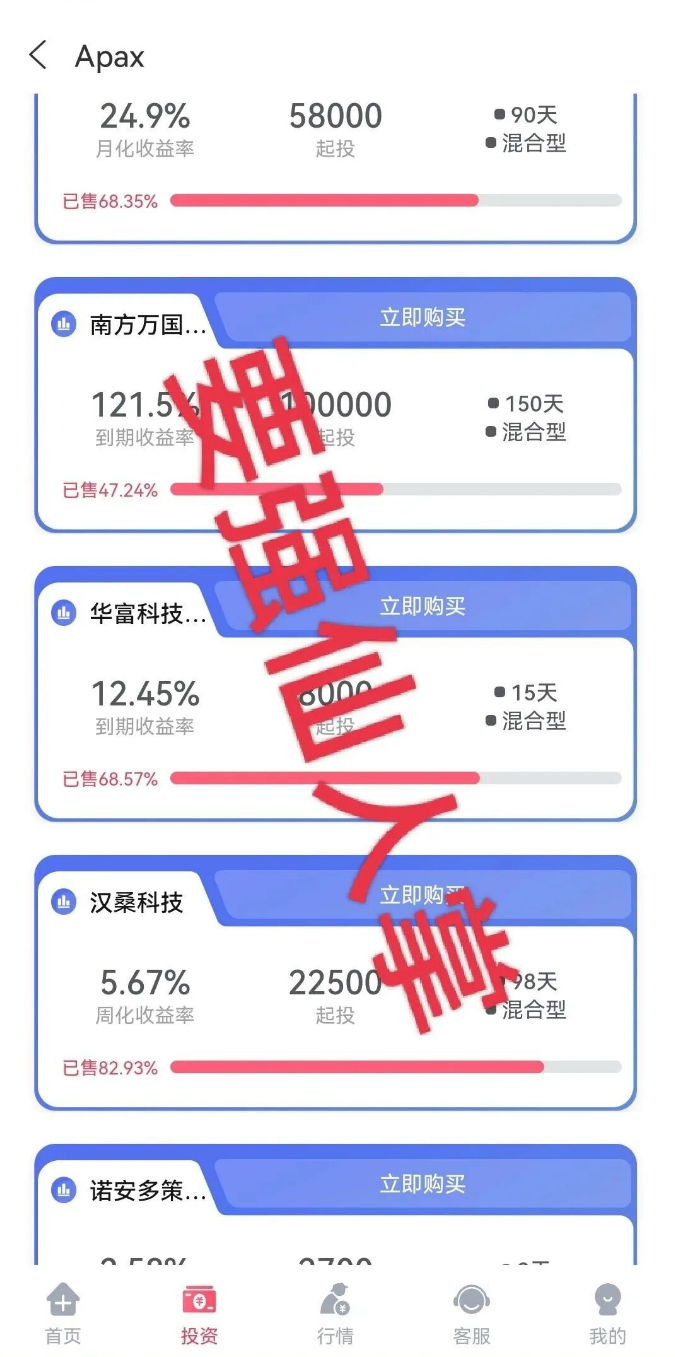
Task: Go back from the Apax page
Action: click(x=38, y=56)
